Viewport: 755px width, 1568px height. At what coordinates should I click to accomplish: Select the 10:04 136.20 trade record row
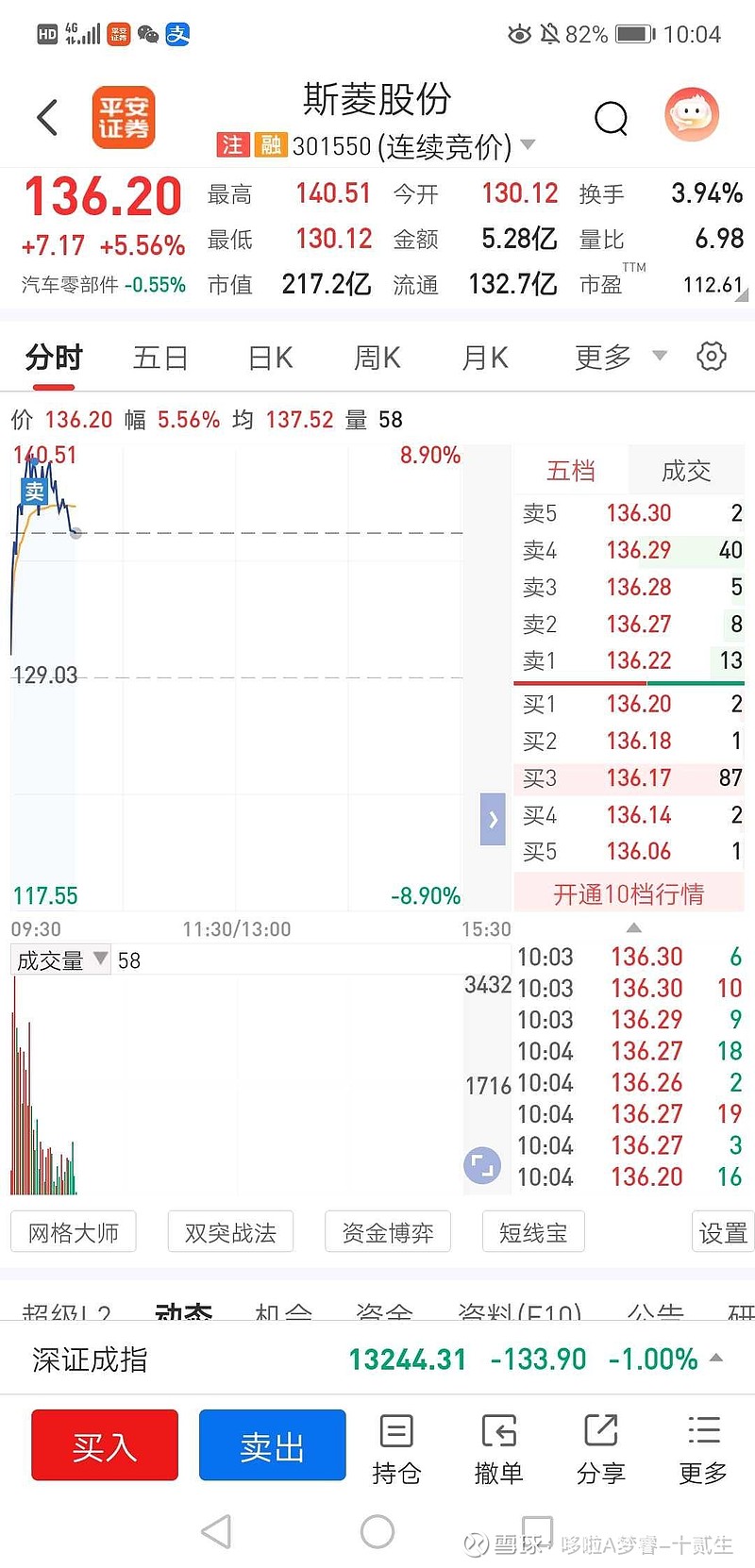(629, 1176)
